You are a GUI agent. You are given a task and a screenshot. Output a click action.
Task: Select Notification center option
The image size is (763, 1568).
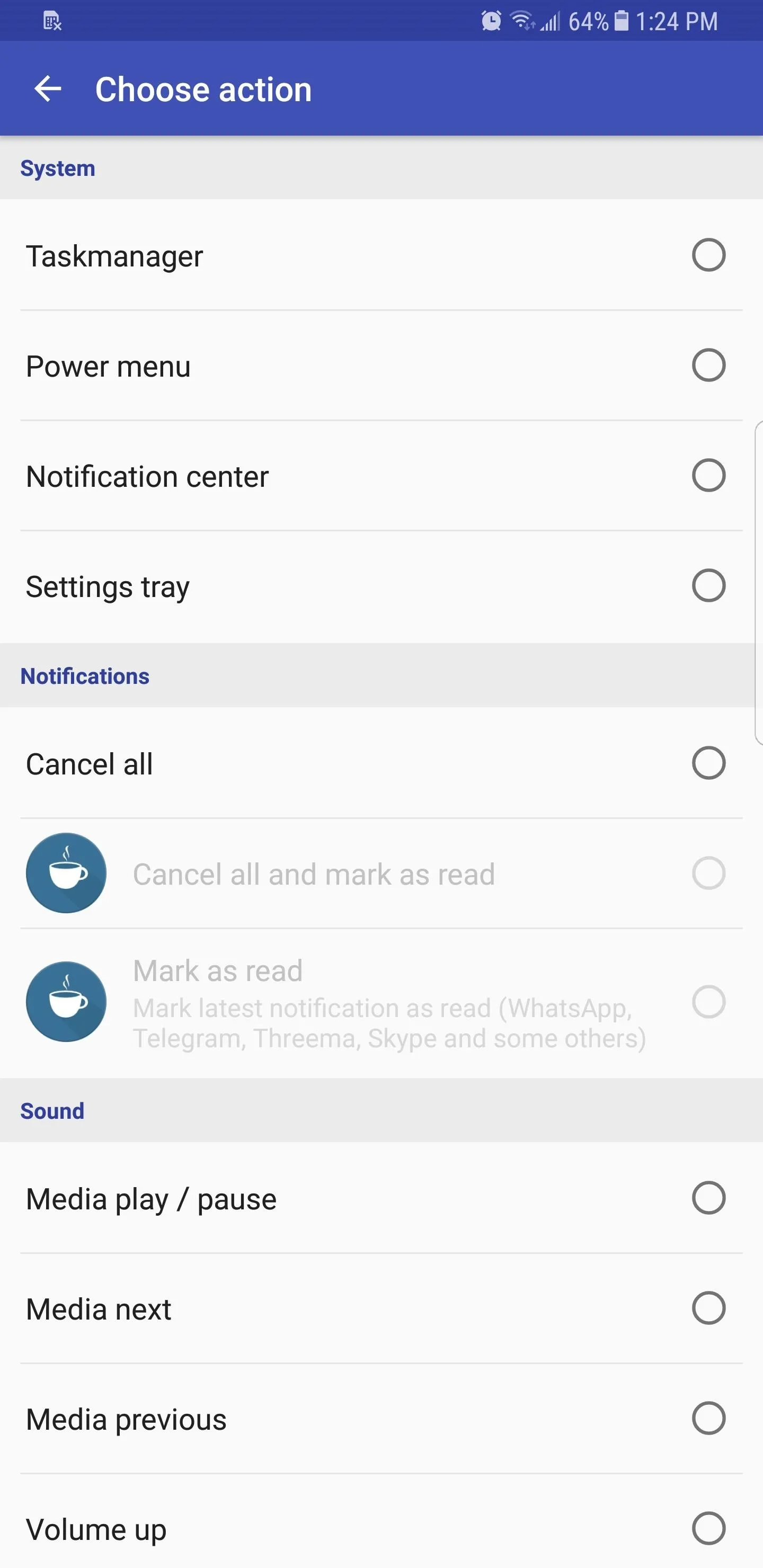[381, 476]
